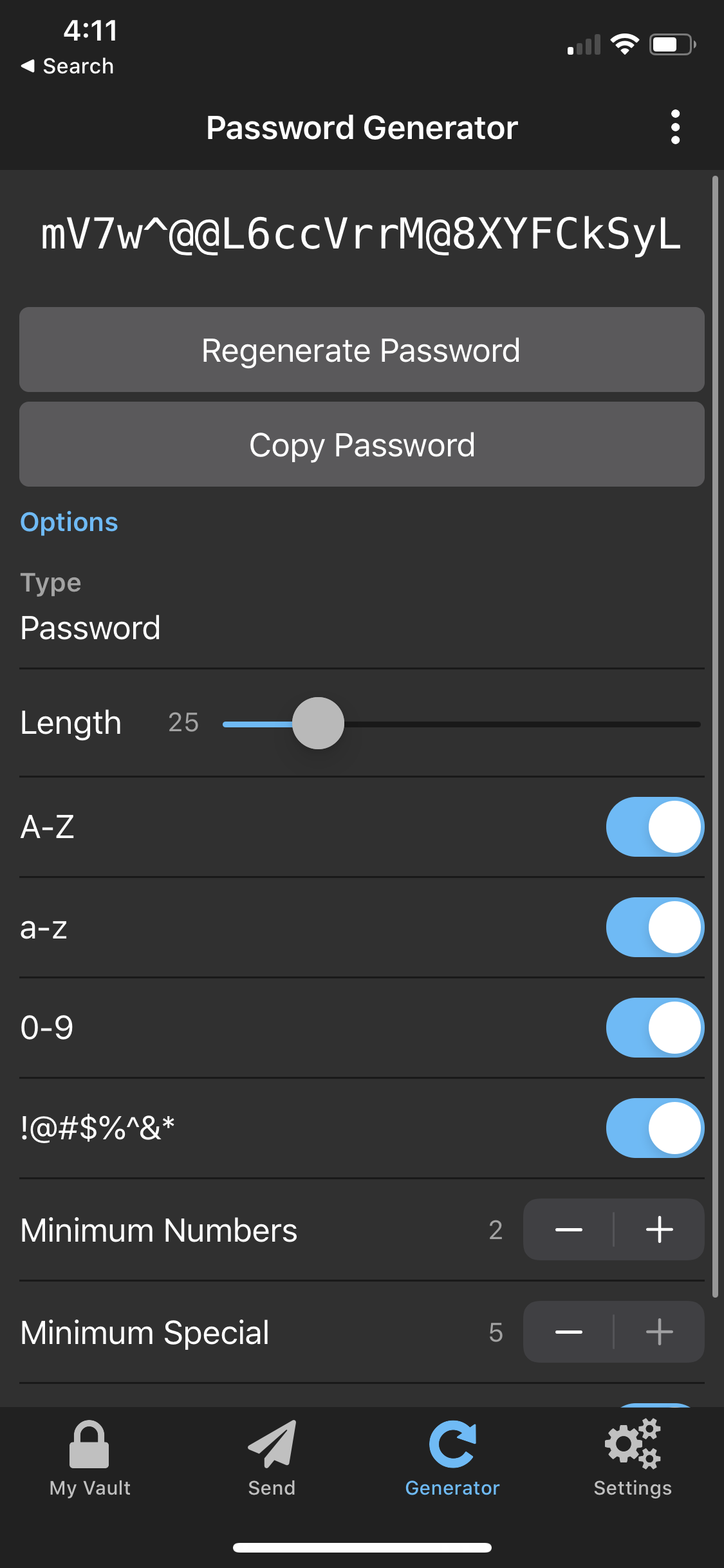
Task: Open the three-dot overflow menu
Action: coord(675,127)
